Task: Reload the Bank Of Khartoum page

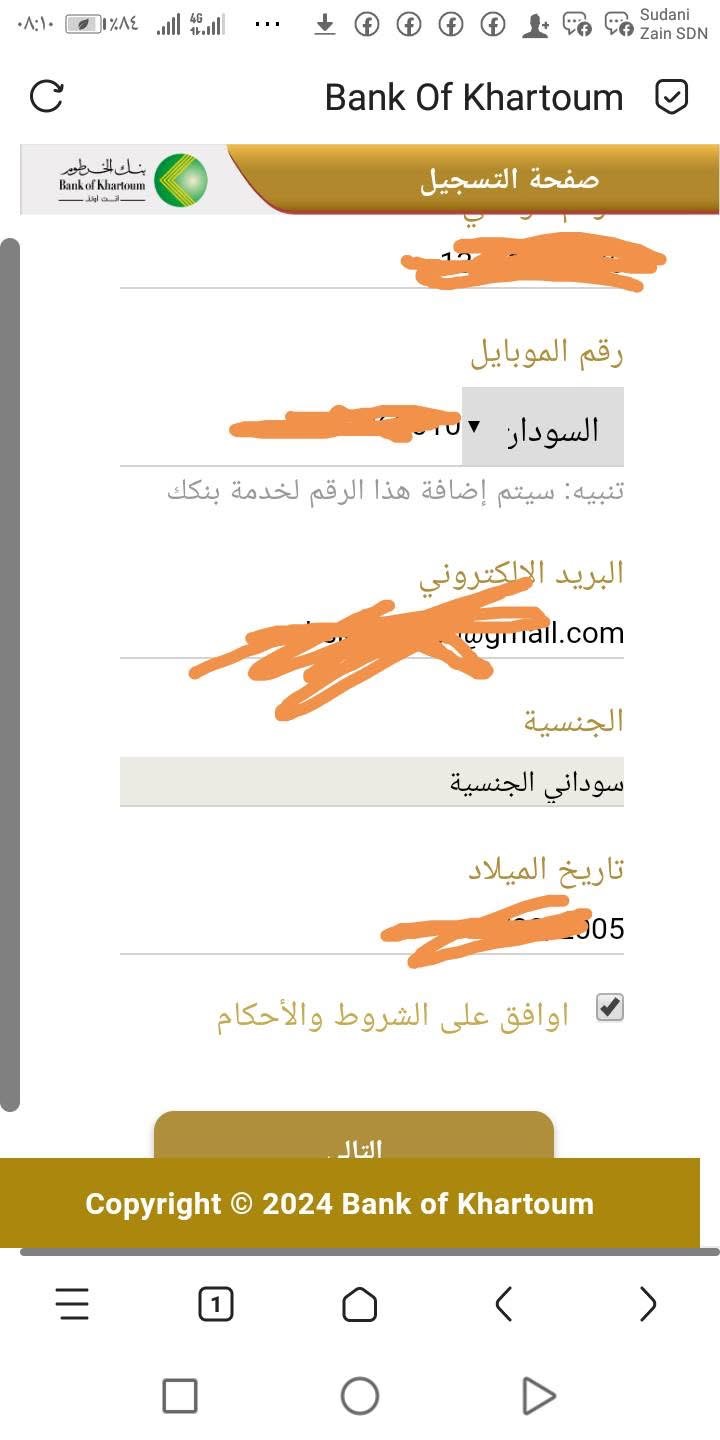Action: [x=47, y=97]
